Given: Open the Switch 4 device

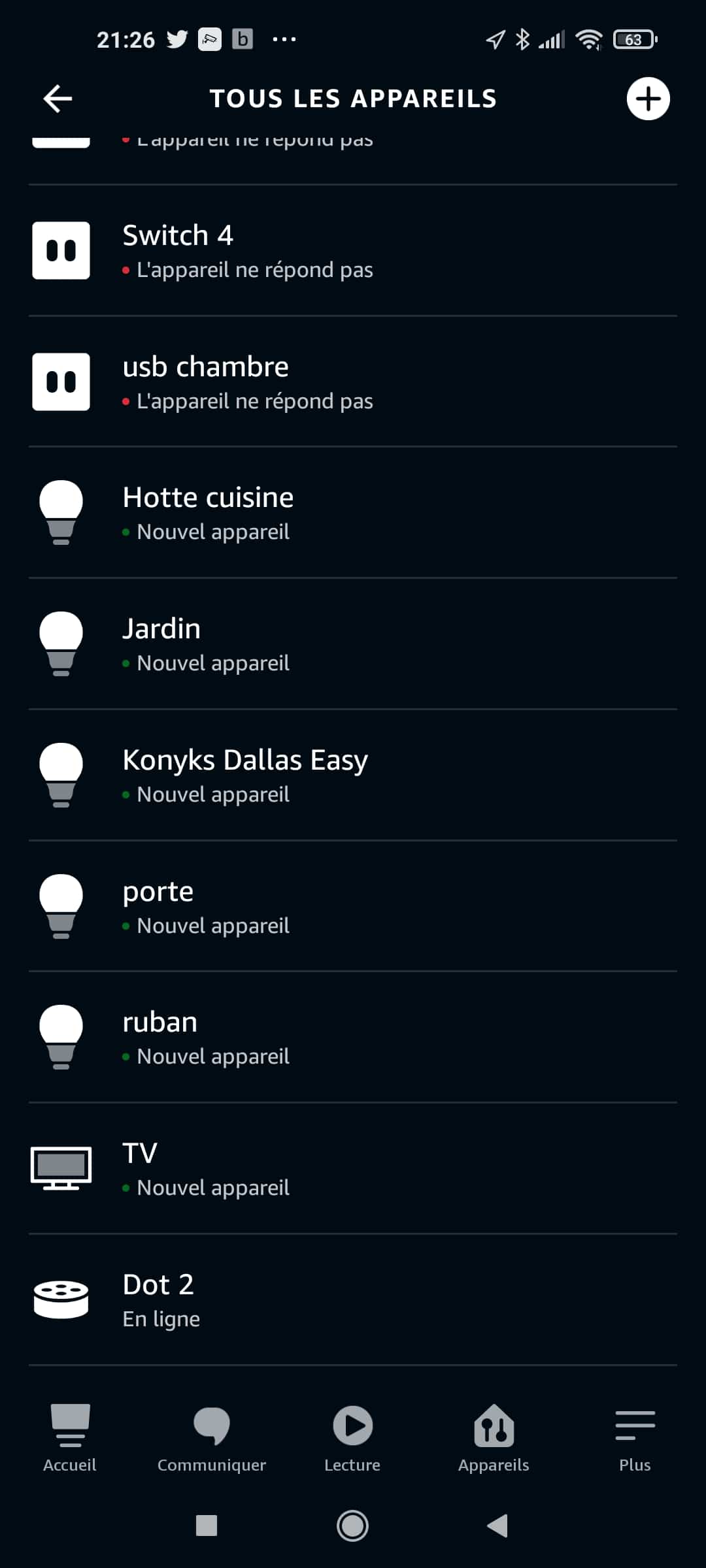Looking at the screenshot, I should click(x=353, y=251).
